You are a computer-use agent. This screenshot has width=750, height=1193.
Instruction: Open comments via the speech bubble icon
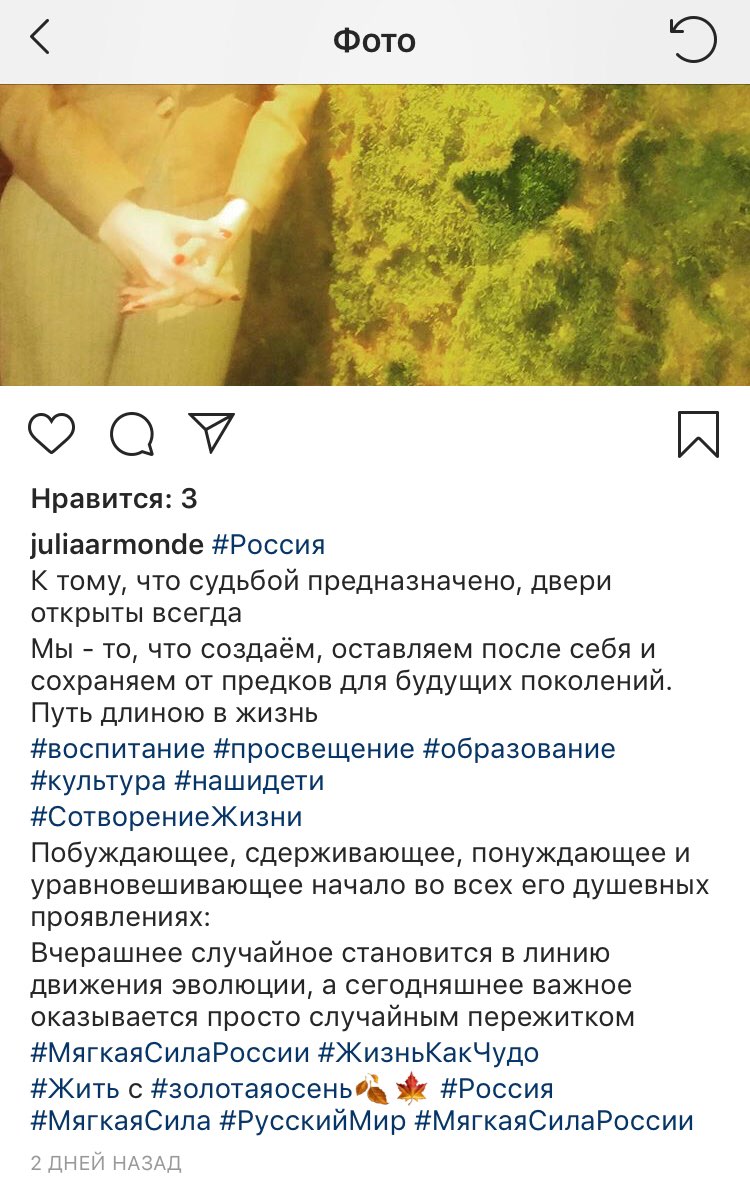point(132,434)
